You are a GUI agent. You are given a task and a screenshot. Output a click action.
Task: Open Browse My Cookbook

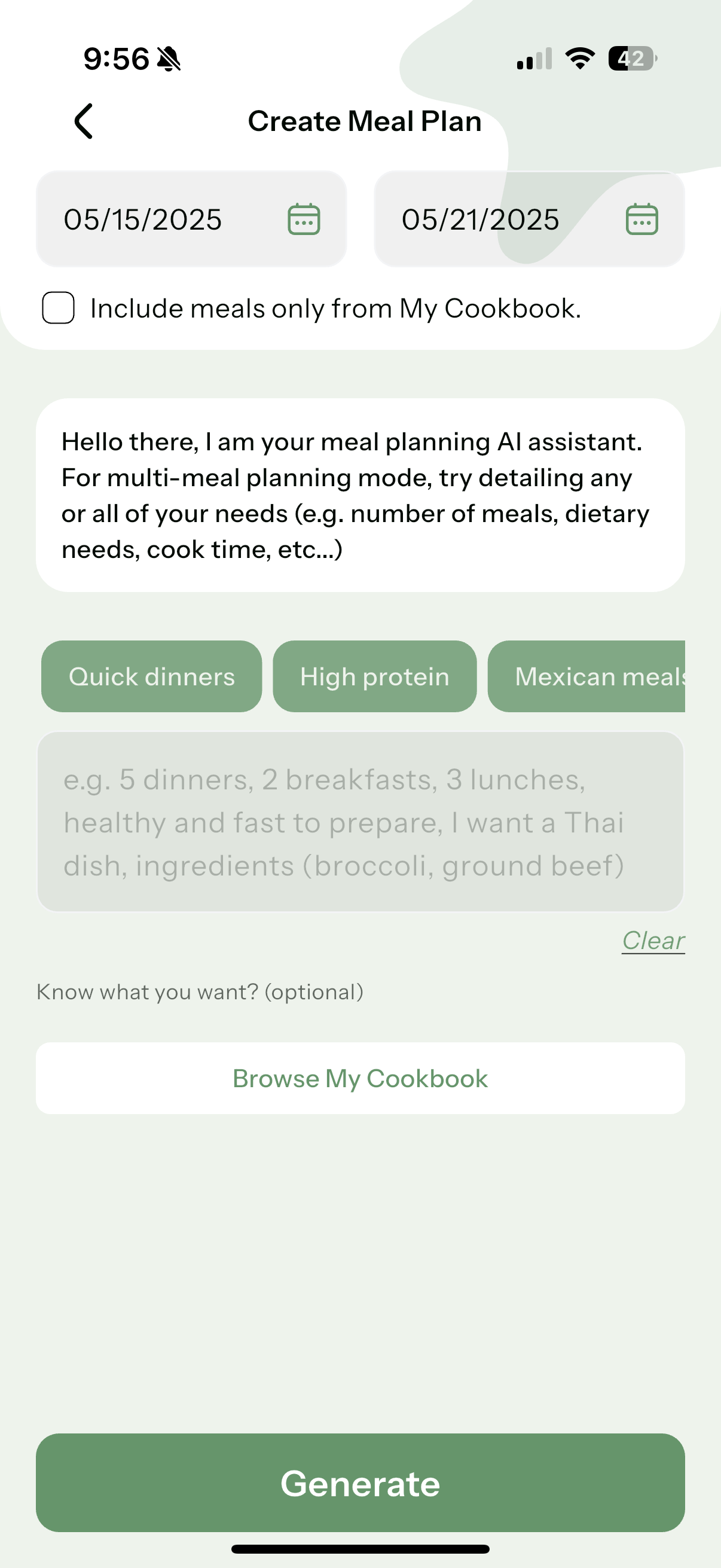(360, 1078)
